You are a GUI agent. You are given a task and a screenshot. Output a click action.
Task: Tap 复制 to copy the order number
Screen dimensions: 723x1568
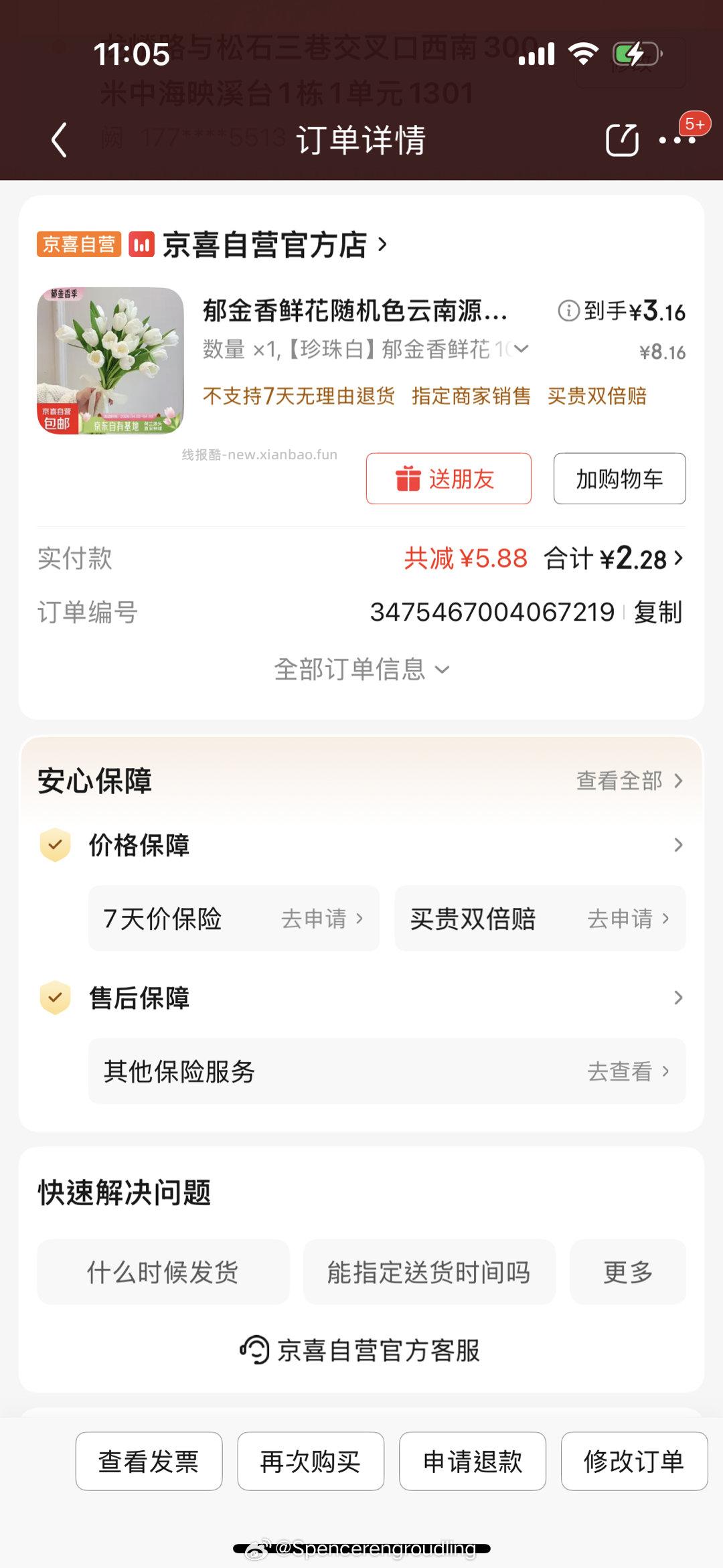659,612
